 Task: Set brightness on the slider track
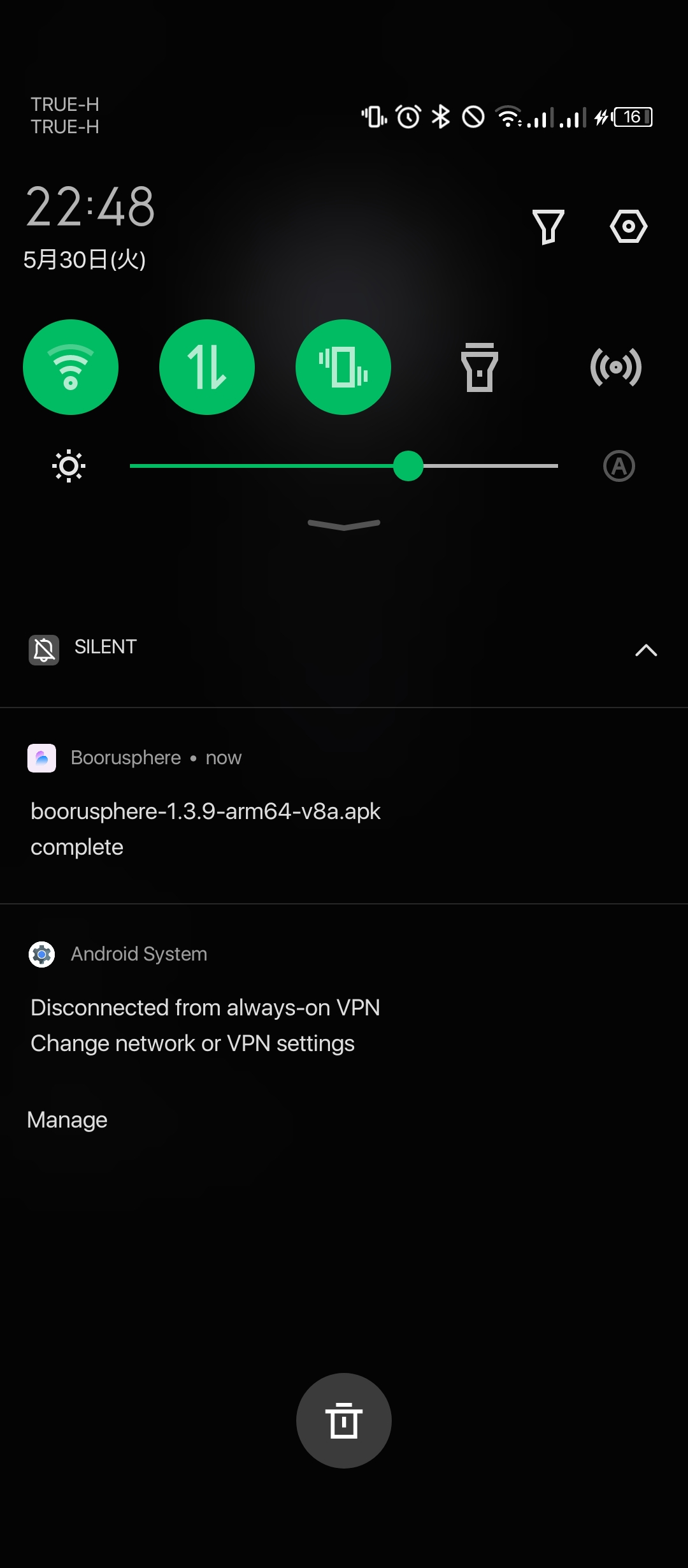[x=344, y=466]
